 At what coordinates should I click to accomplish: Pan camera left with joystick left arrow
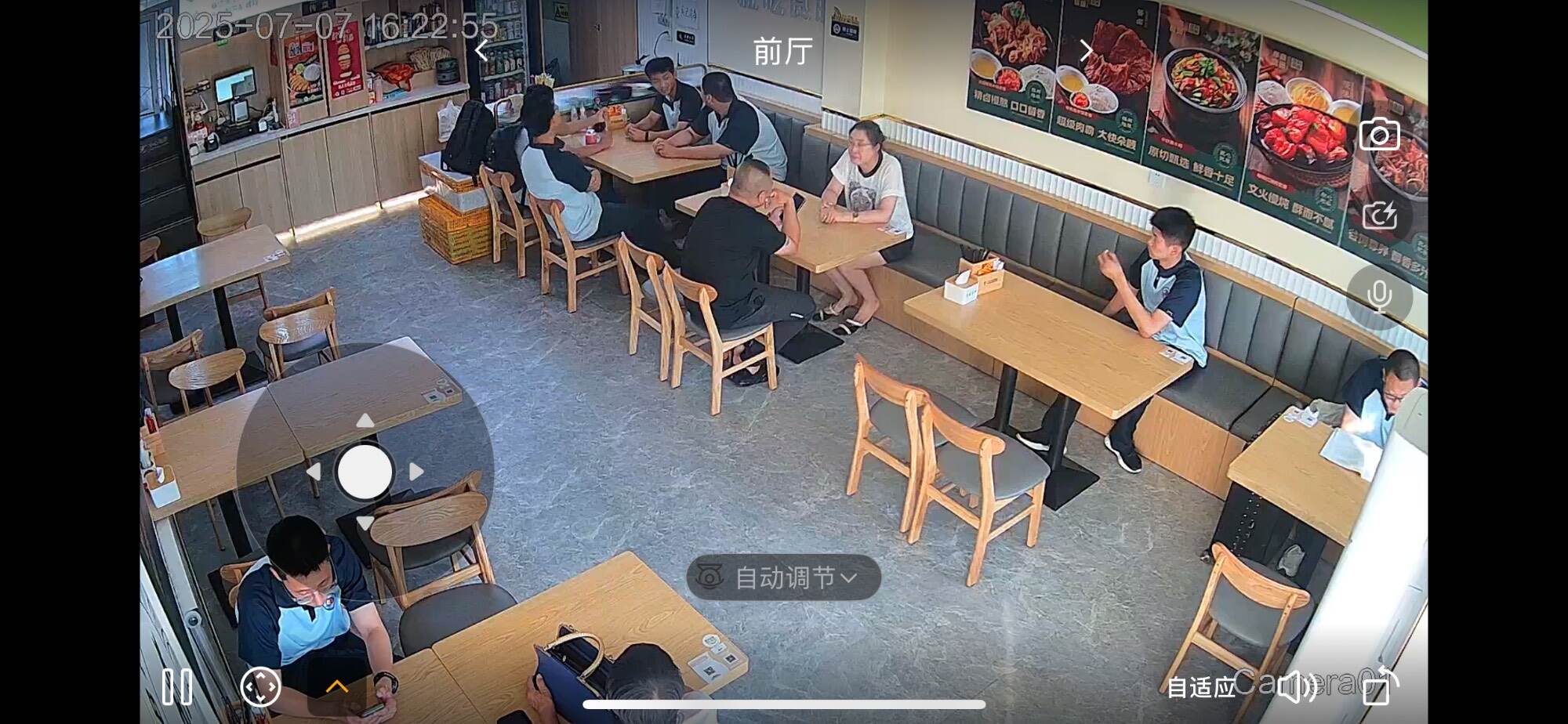[314, 472]
